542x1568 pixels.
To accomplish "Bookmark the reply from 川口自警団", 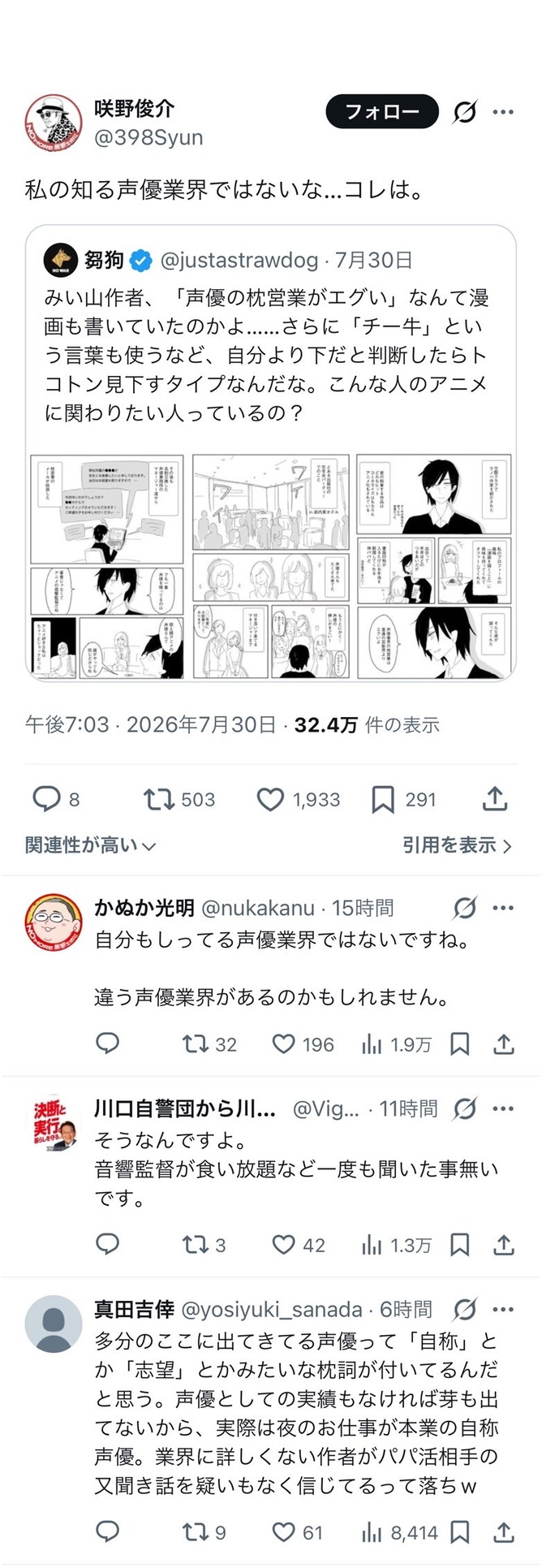I will 460,1244.
